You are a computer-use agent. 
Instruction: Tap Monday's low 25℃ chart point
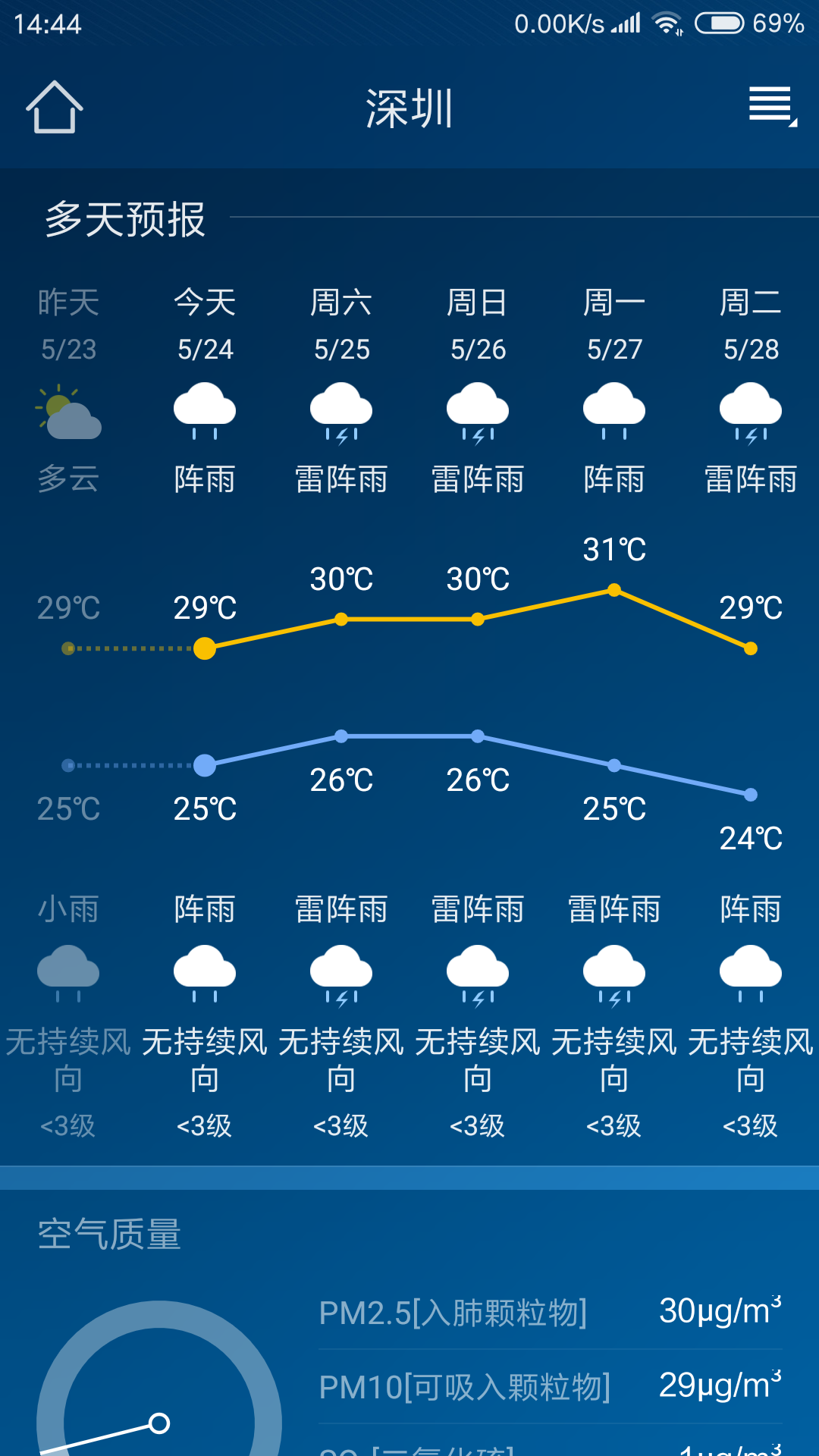point(613,766)
